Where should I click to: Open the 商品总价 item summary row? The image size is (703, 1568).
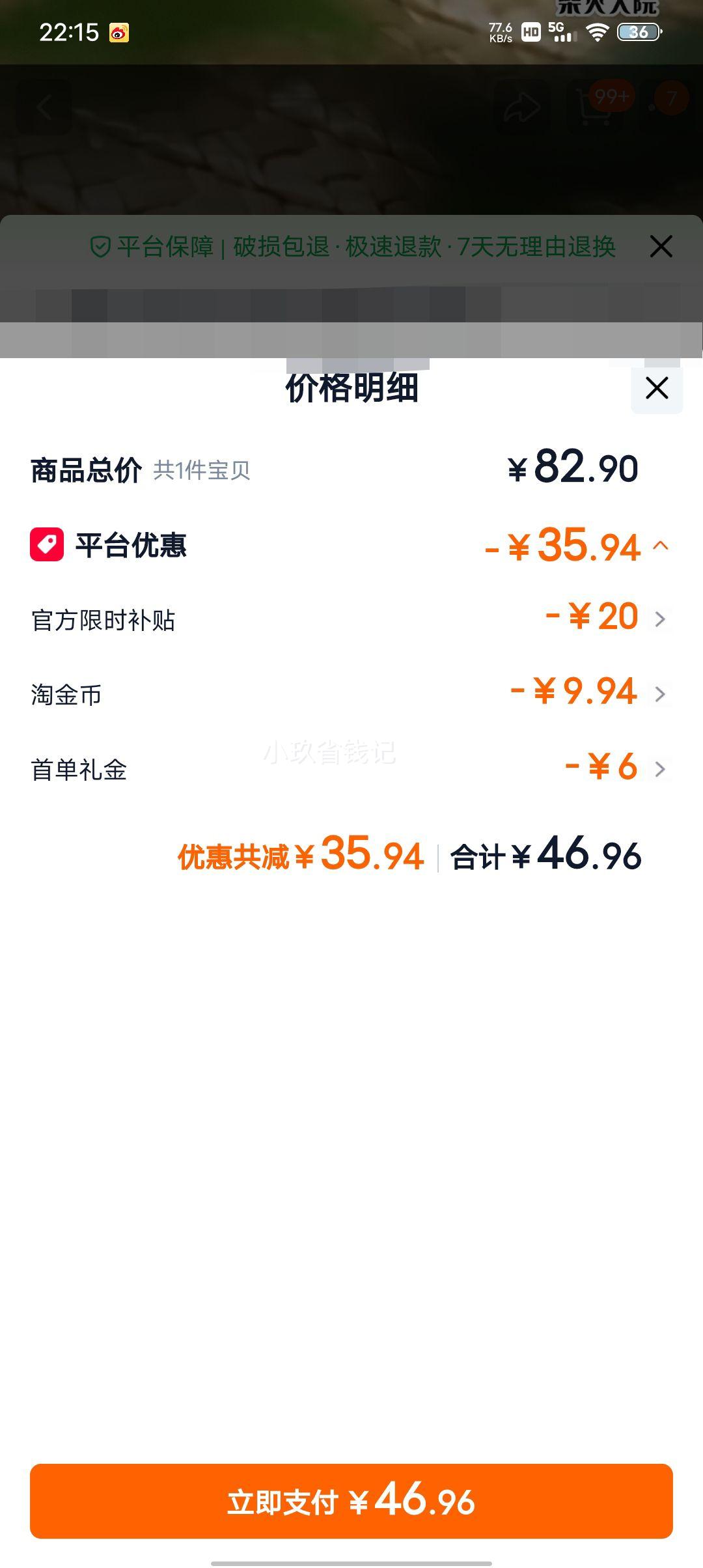351,468
